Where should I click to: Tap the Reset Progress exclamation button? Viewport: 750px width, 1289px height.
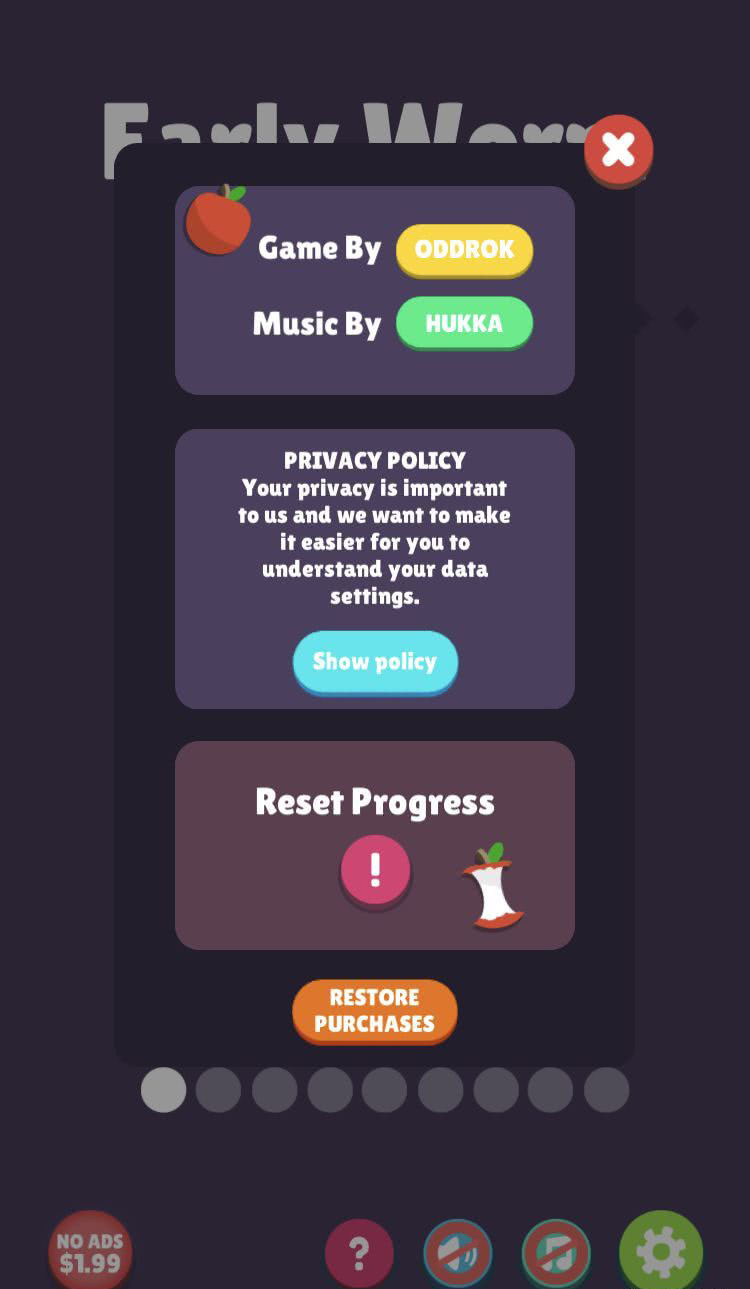click(375, 870)
